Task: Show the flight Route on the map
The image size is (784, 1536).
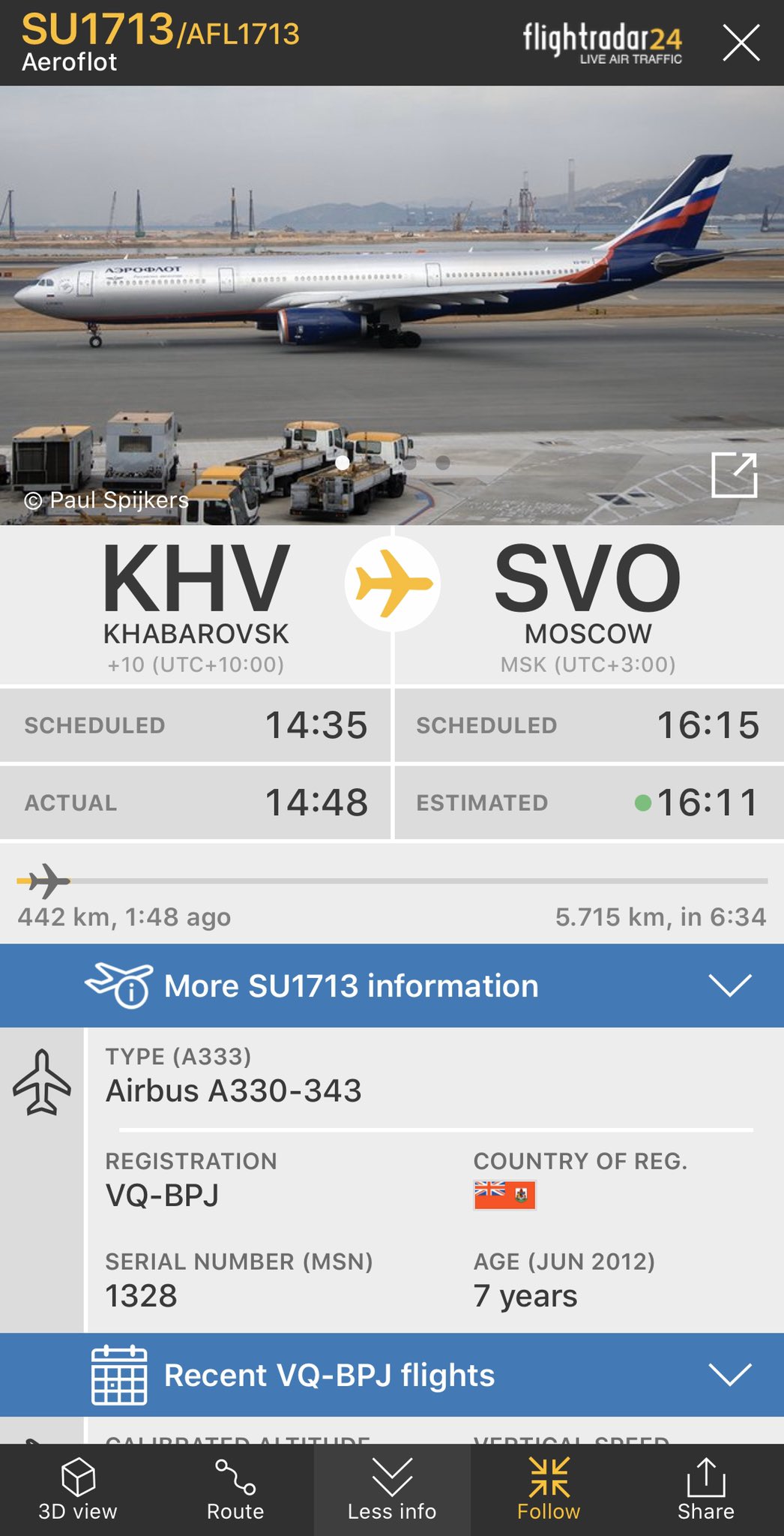Action: (235, 1489)
